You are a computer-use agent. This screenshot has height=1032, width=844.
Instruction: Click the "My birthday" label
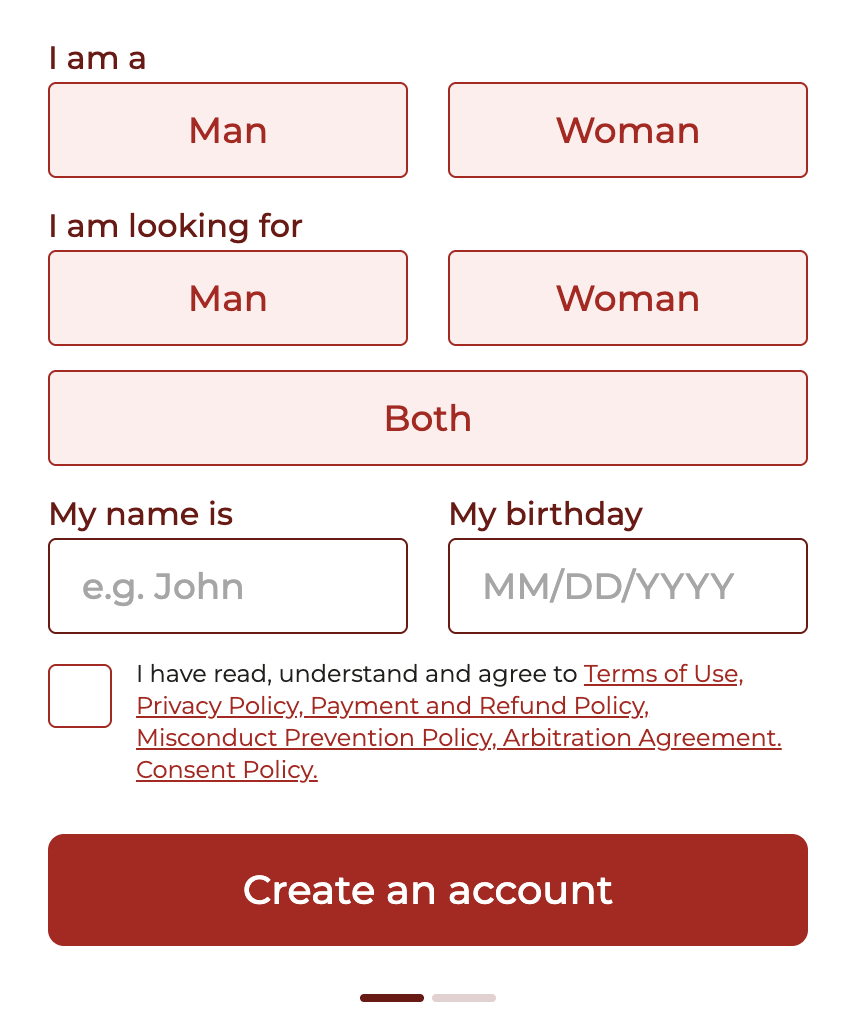click(546, 514)
